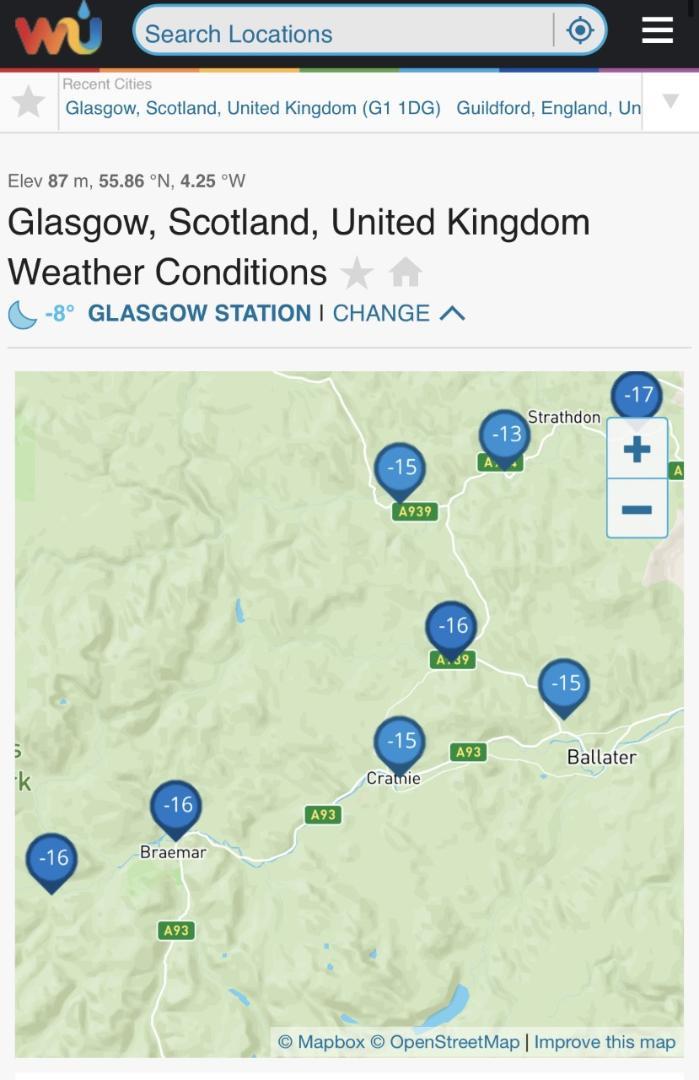Open the OpenStreetMap attribution link
The image size is (699, 1080).
pos(445,1042)
